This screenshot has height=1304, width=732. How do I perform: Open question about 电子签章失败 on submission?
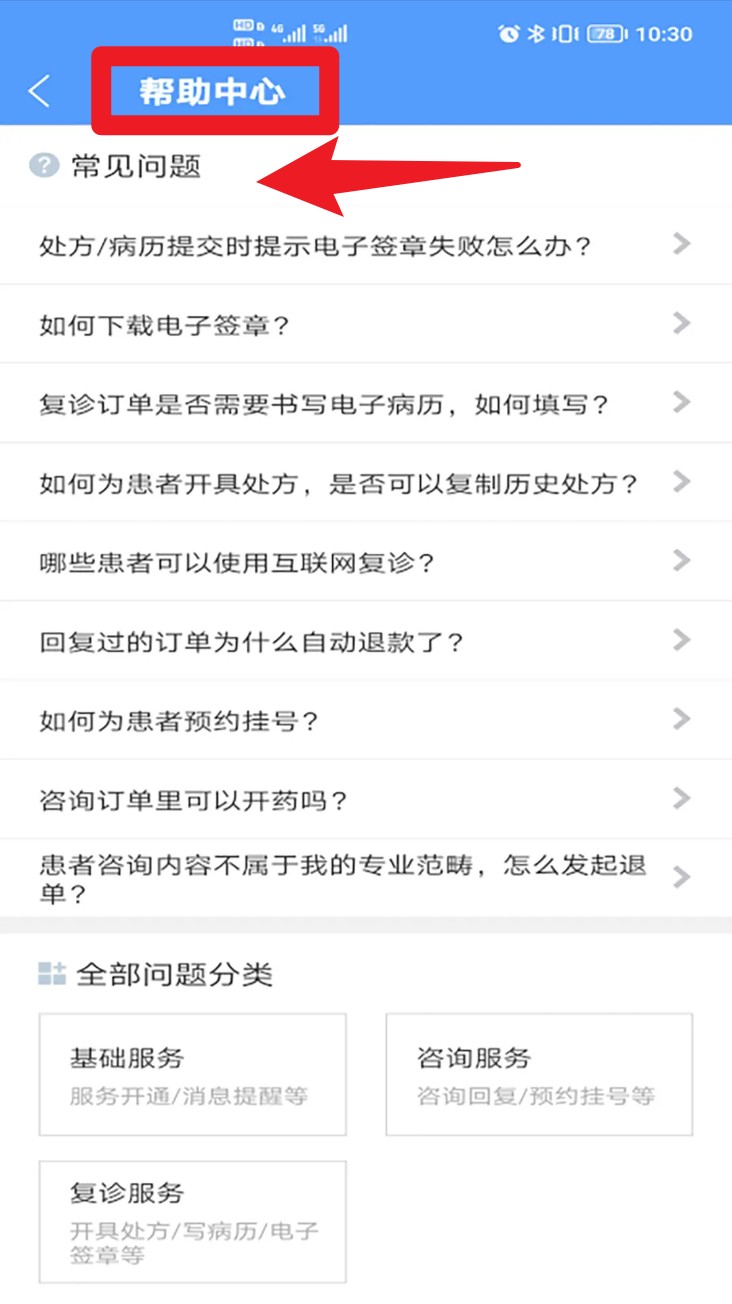pos(365,245)
